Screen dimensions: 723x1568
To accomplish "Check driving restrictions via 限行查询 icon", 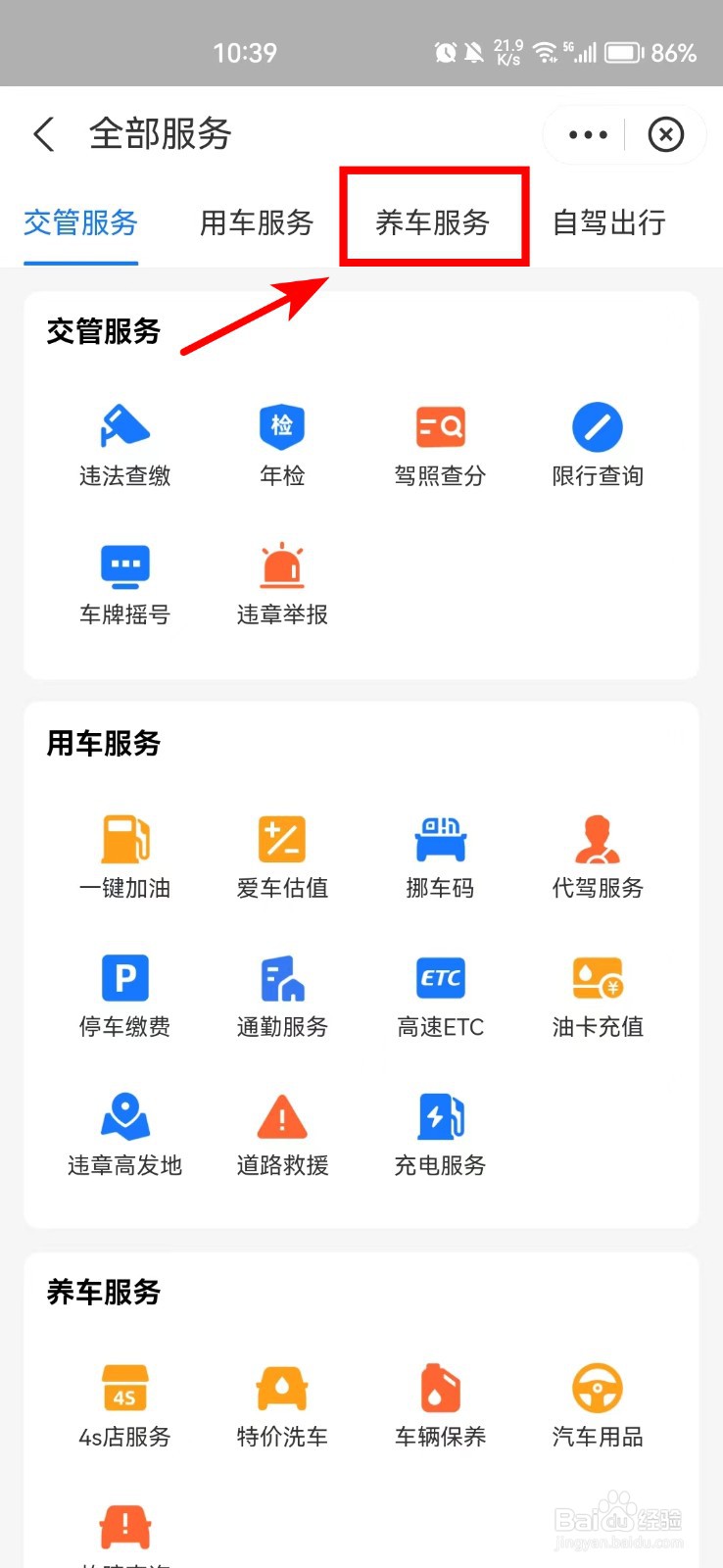I will pyautogui.click(x=597, y=443).
